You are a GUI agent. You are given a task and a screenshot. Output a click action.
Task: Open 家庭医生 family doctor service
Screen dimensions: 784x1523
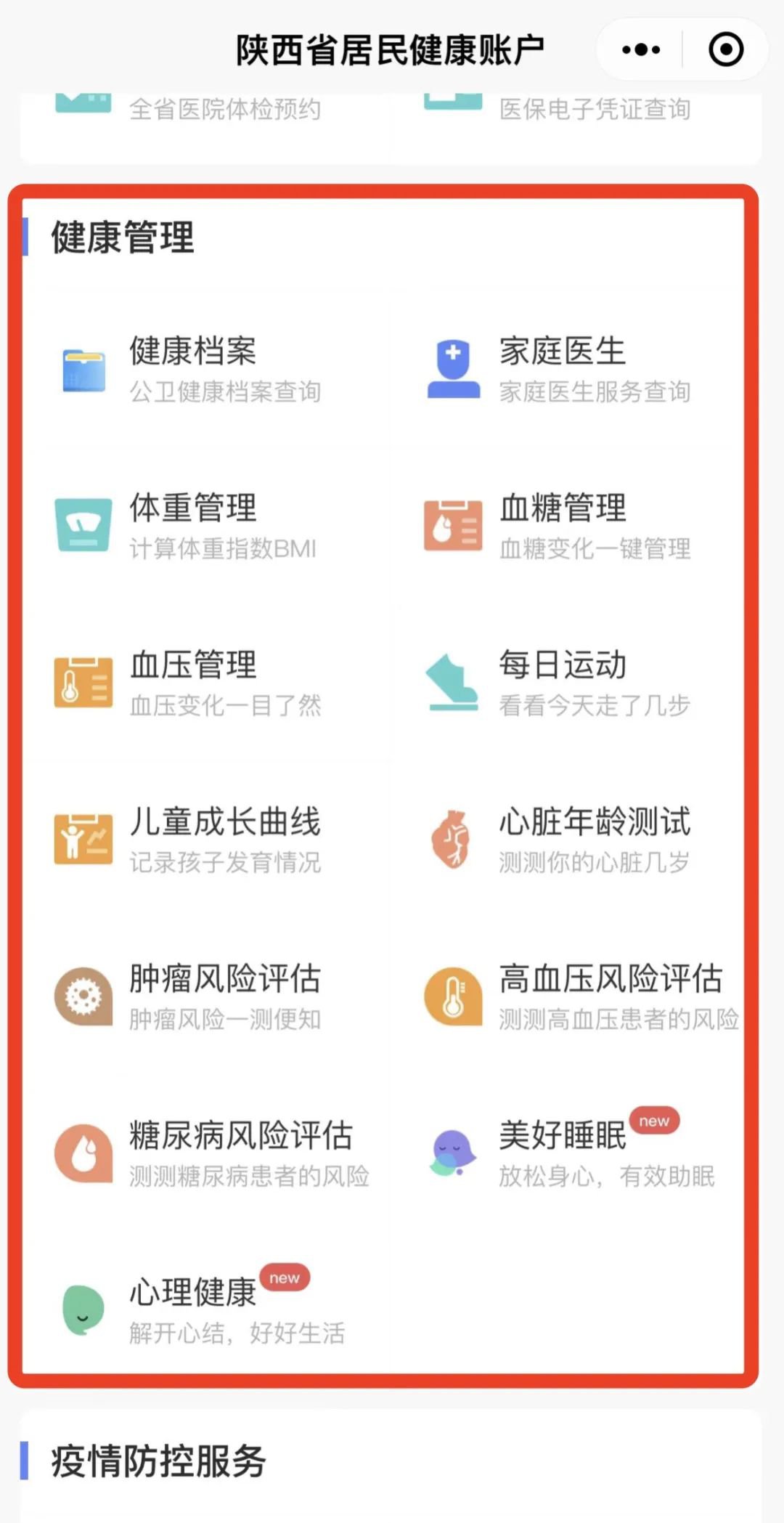562,369
